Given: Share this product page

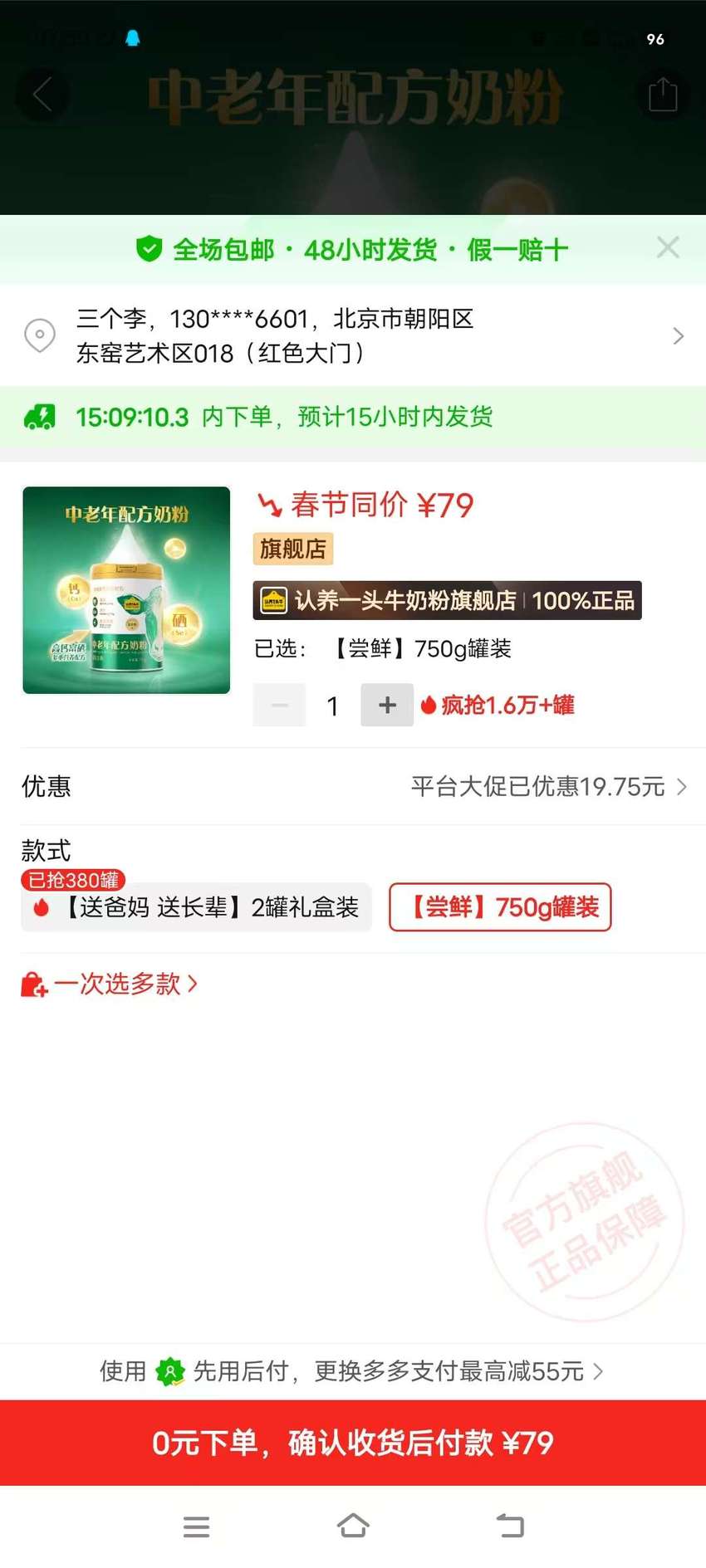Looking at the screenshot, I should click(663, 95).
